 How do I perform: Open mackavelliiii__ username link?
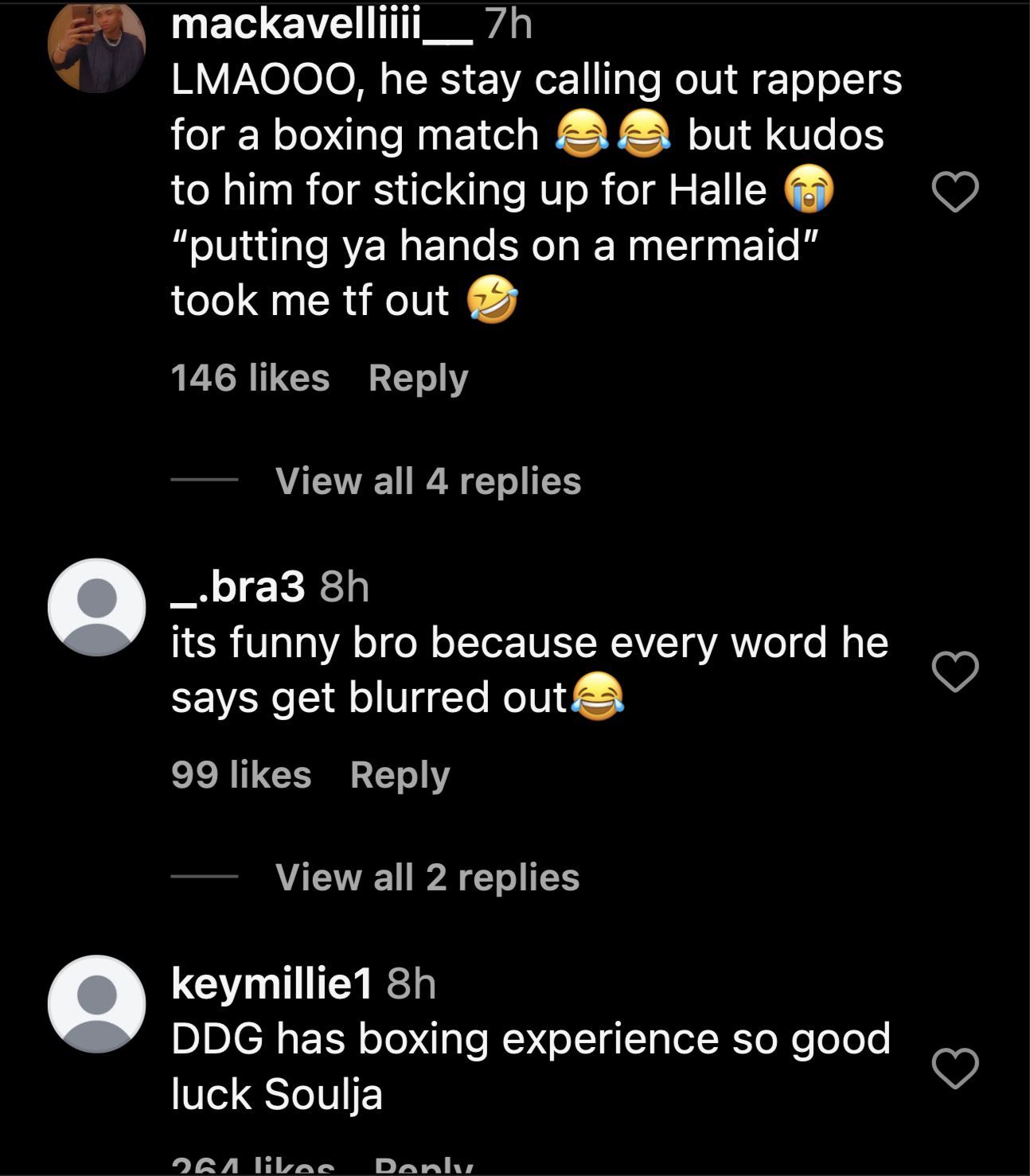coord(322,24)
